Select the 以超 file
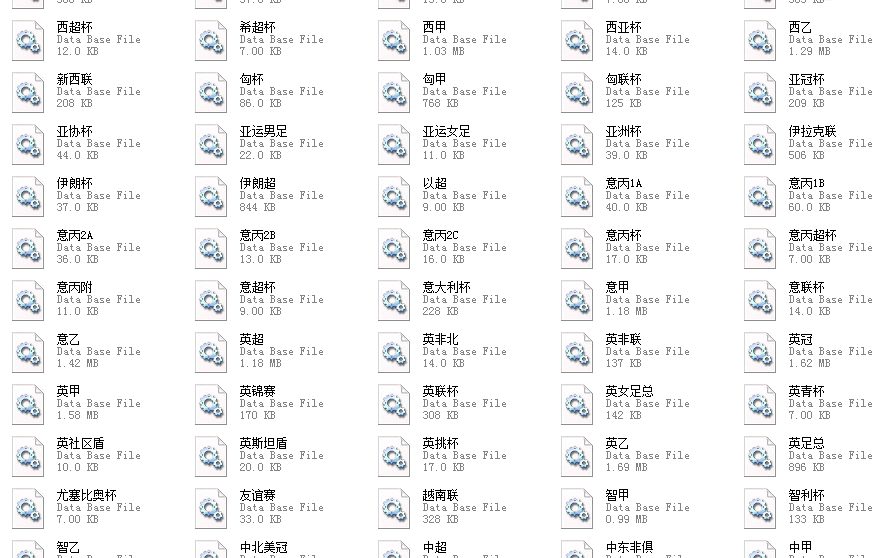 394,196
